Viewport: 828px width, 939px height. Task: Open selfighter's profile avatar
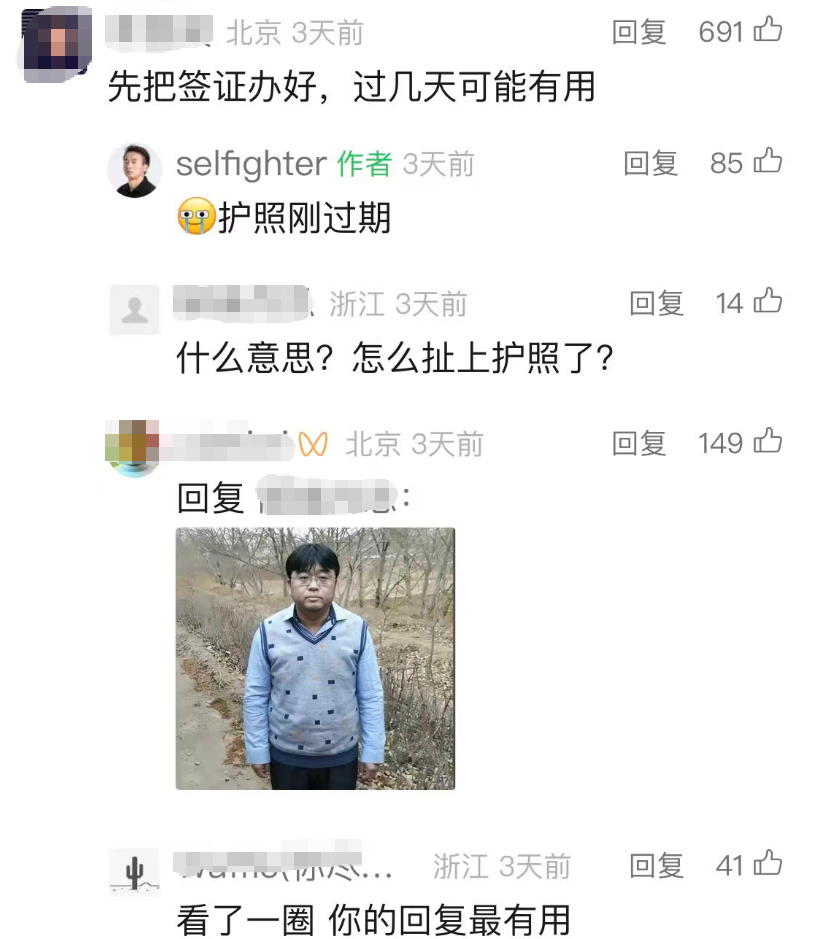(x=135, y=169)
